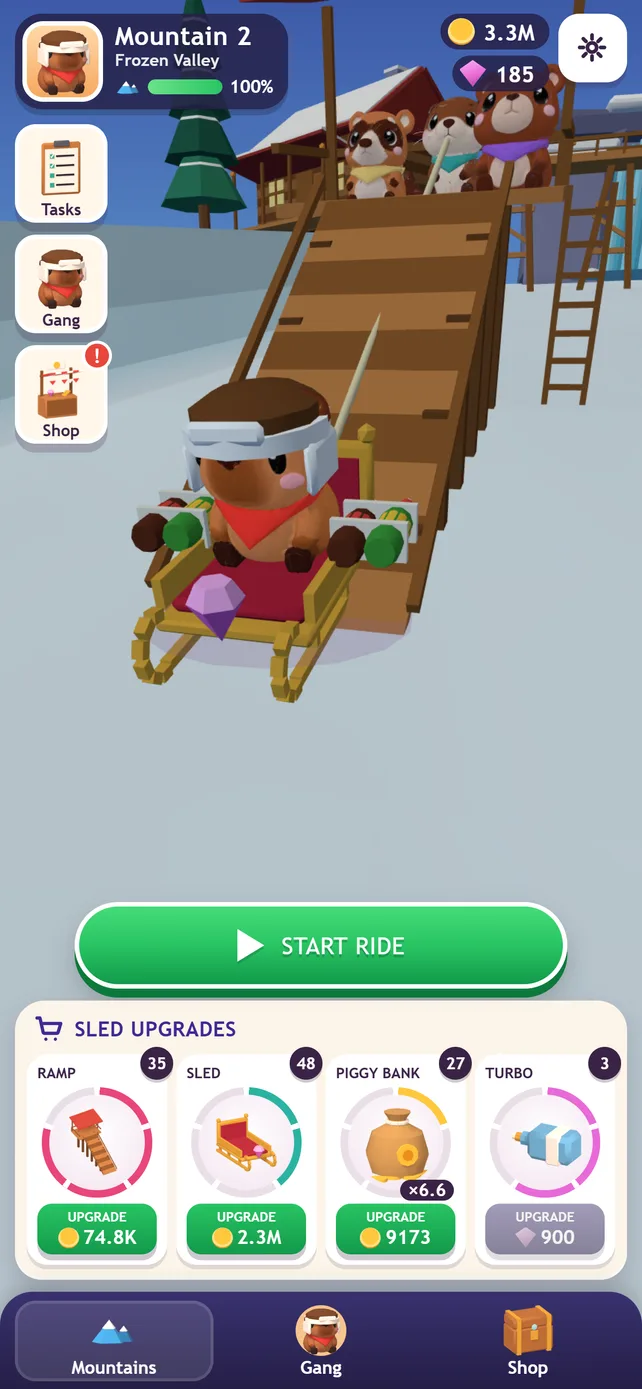
Task: Open the Gang side button
Action: [61, 285]
